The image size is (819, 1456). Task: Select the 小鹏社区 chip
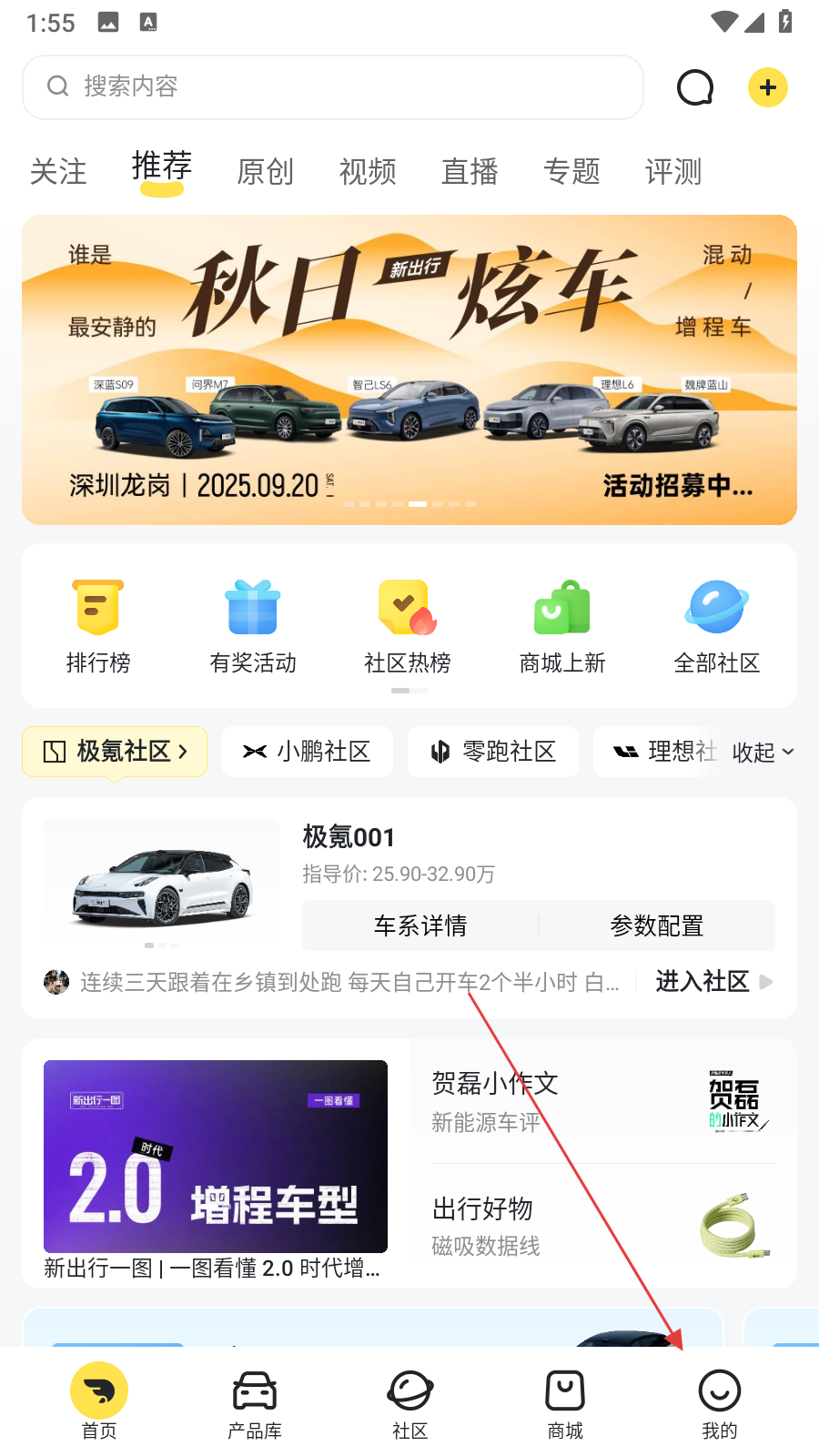[x=308, y=752]
